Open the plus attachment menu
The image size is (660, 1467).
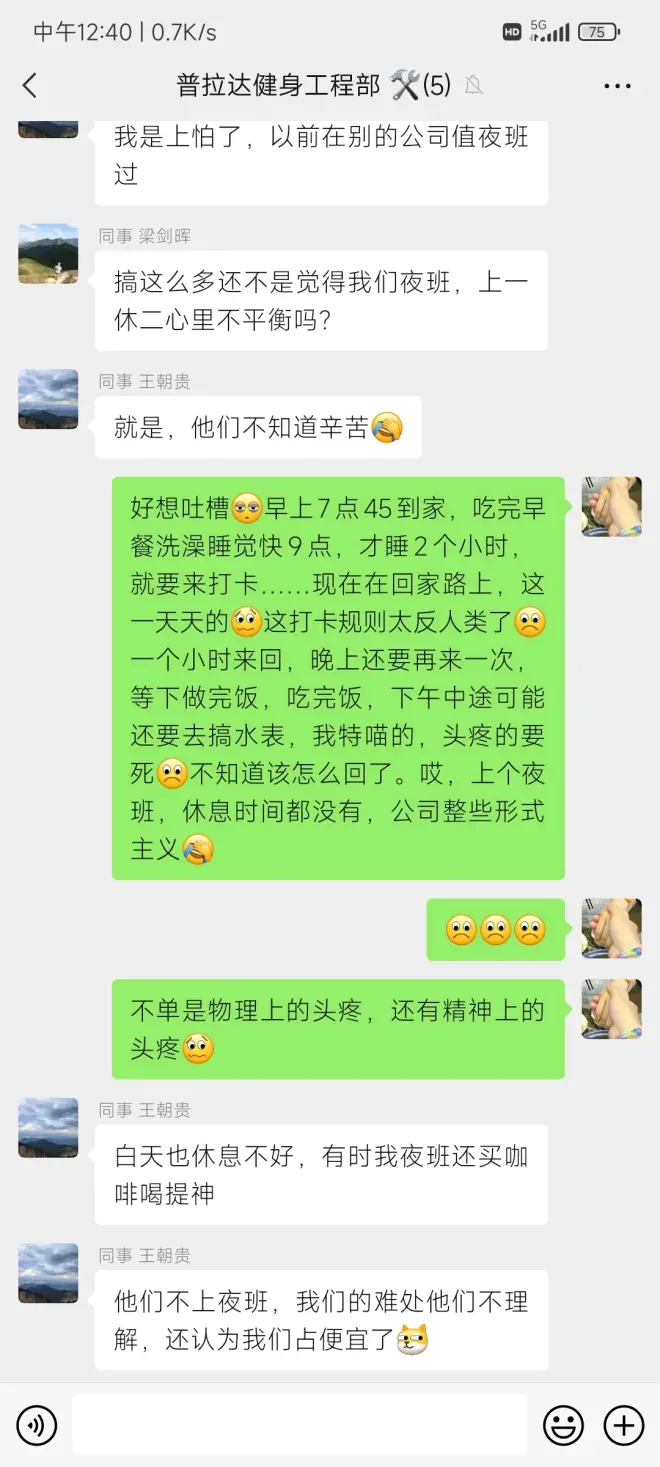[x=625, y=1425]
